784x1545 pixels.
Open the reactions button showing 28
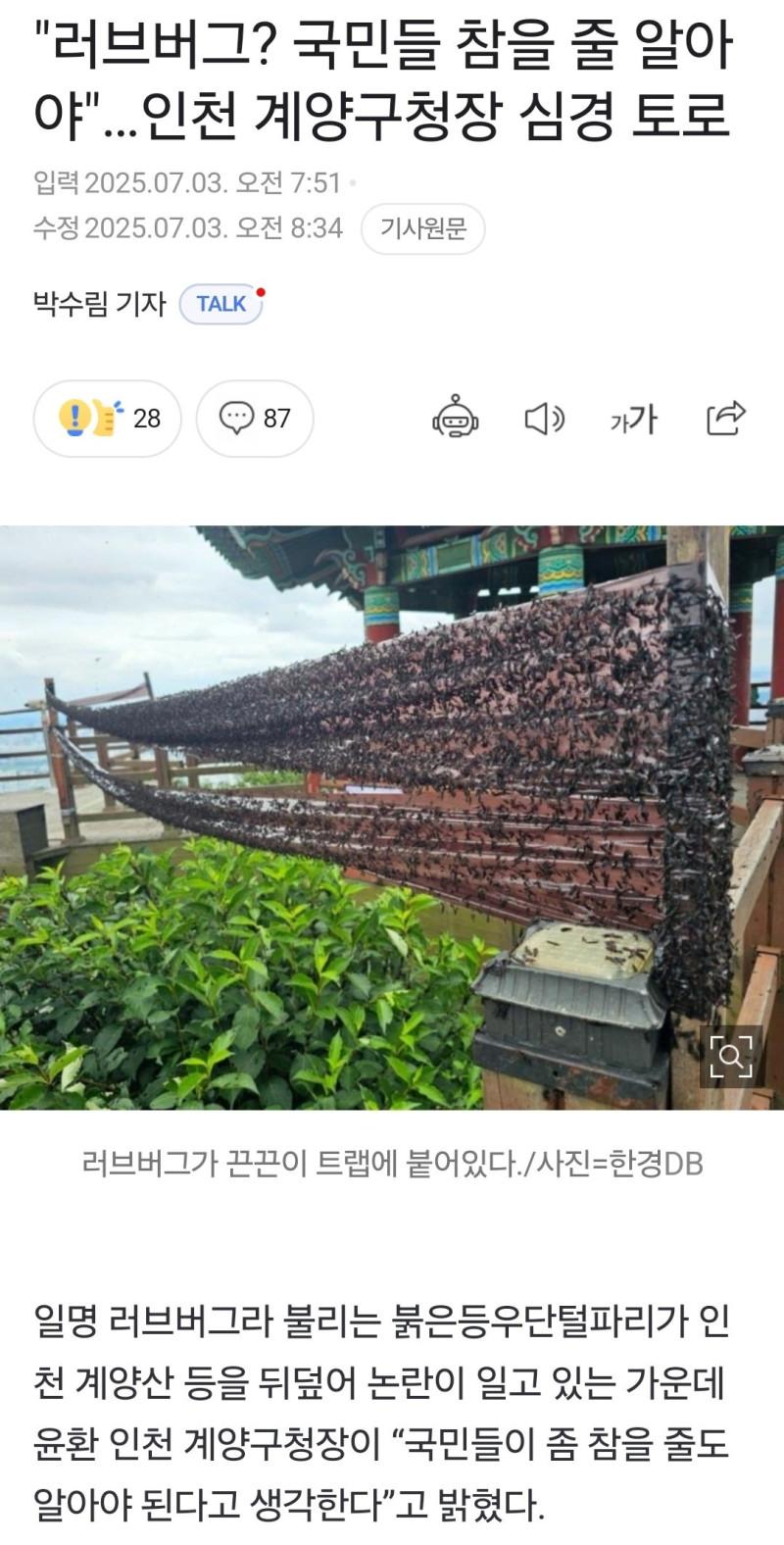(107, 419)
